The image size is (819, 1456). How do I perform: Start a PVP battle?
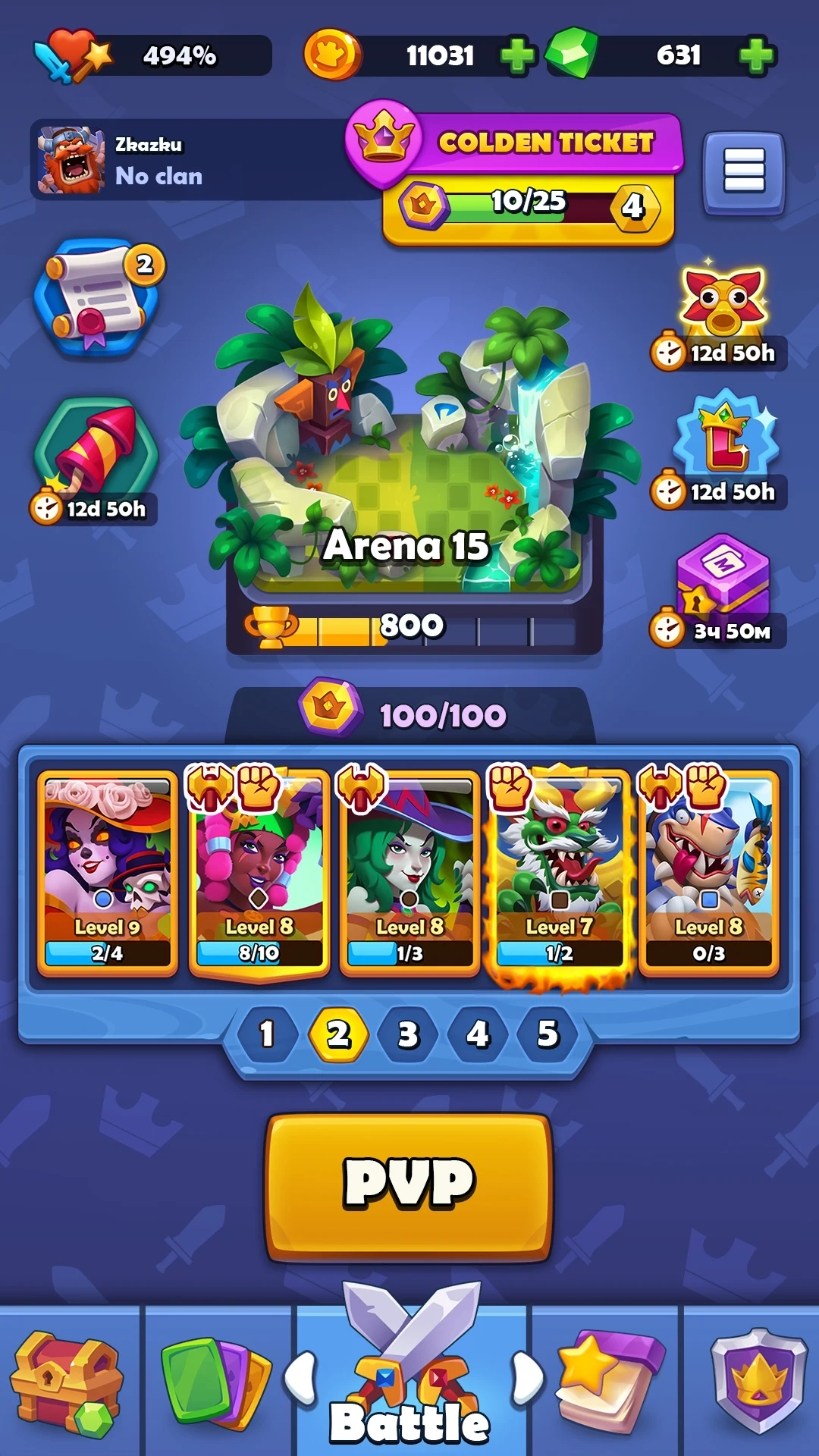(x=409, y=1187)
